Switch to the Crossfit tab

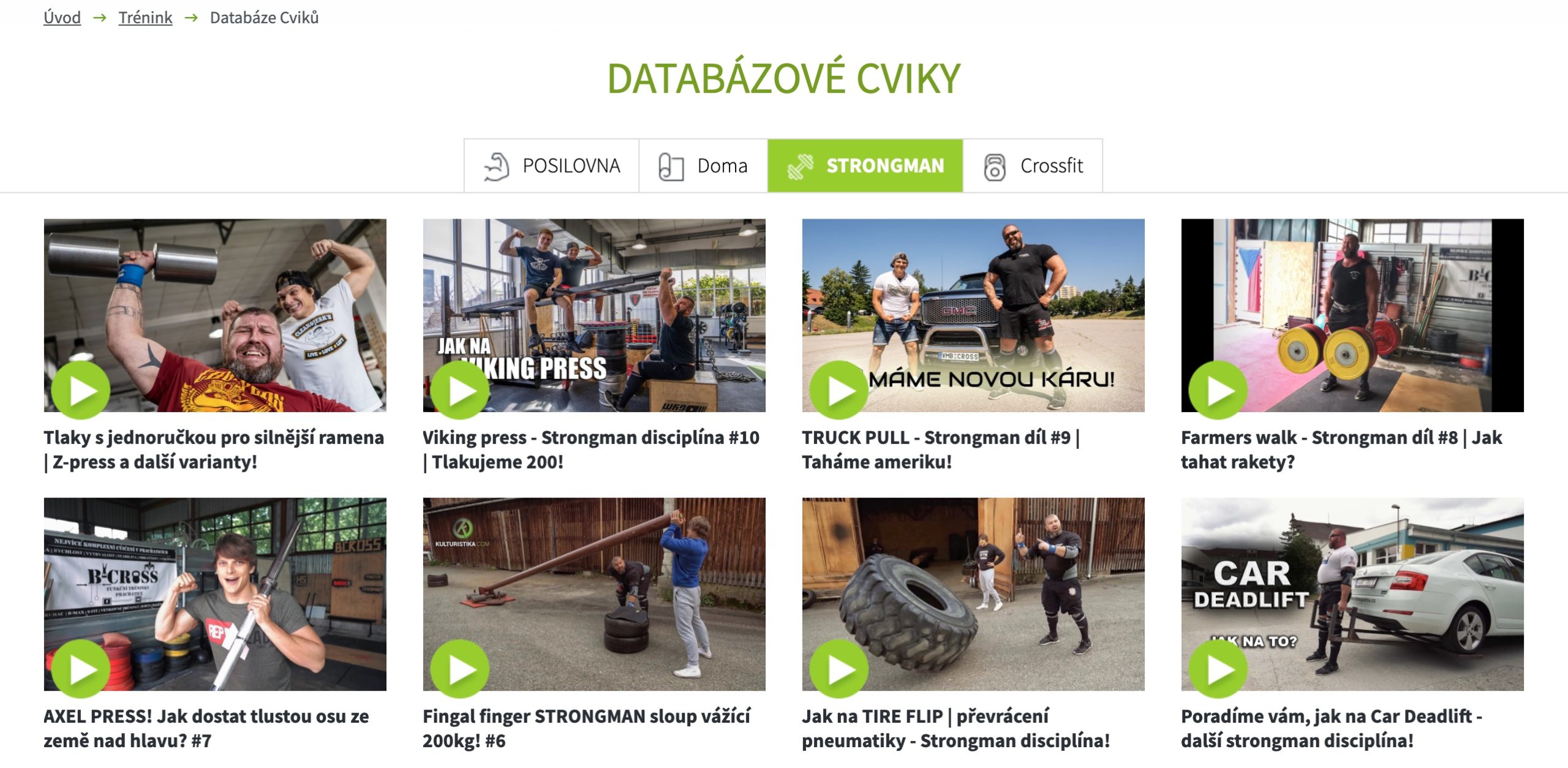(1033, 165)
